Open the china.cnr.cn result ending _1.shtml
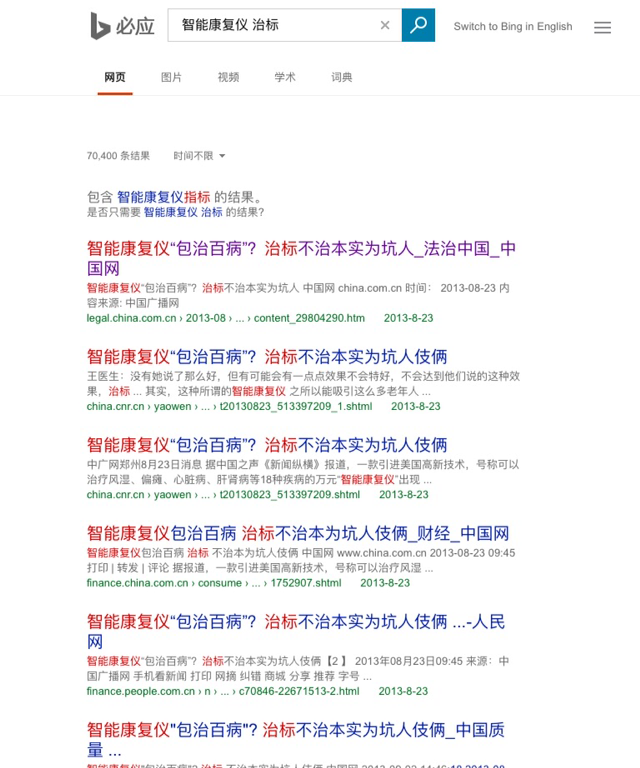The image size is (640, 768). point(266,356)
